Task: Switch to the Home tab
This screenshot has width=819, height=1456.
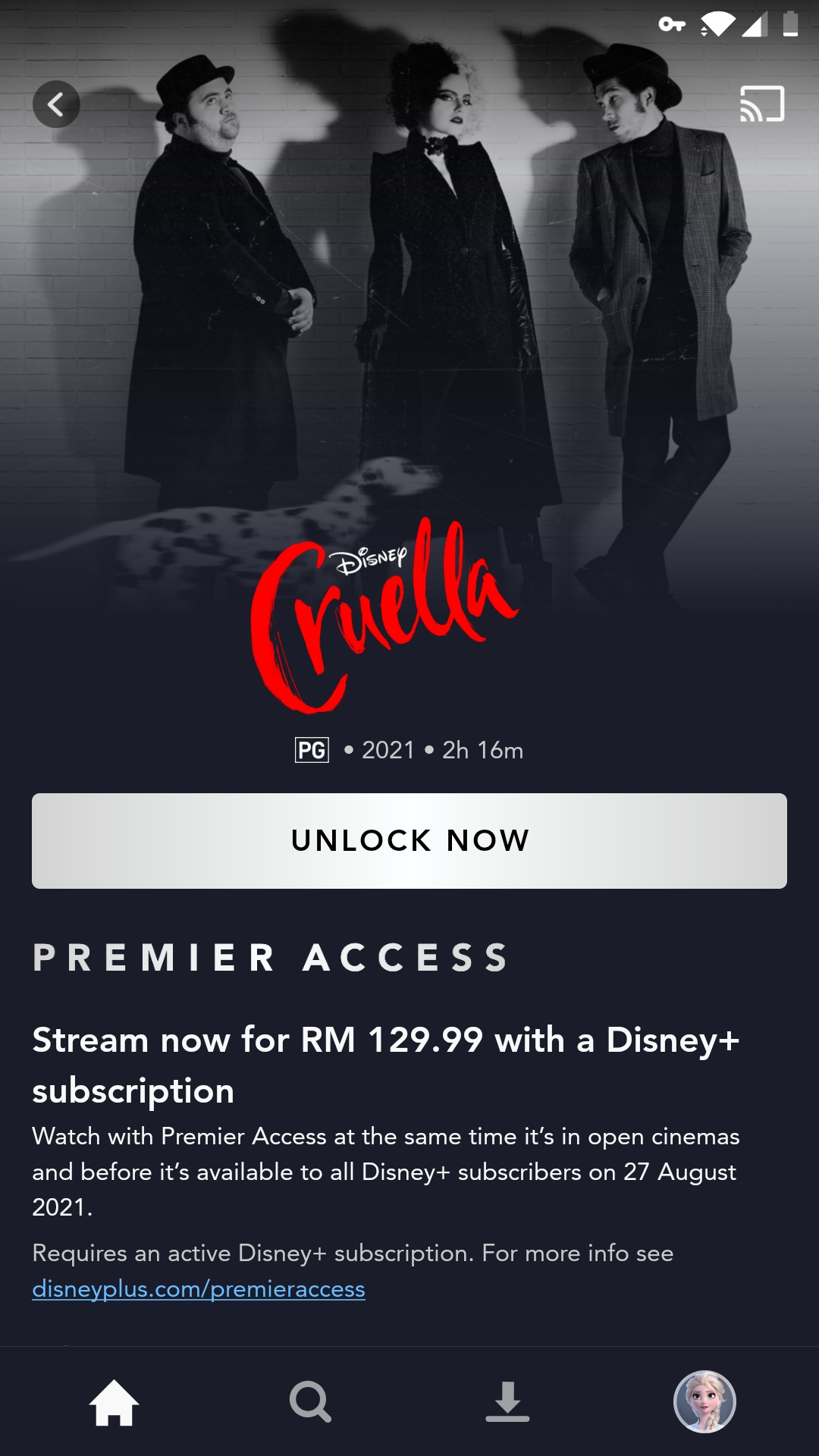Action: tap(114, 1402)
